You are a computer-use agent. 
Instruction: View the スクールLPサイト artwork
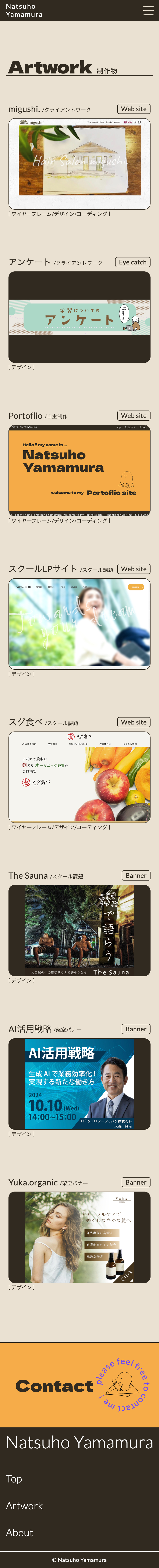coord(79,623)
